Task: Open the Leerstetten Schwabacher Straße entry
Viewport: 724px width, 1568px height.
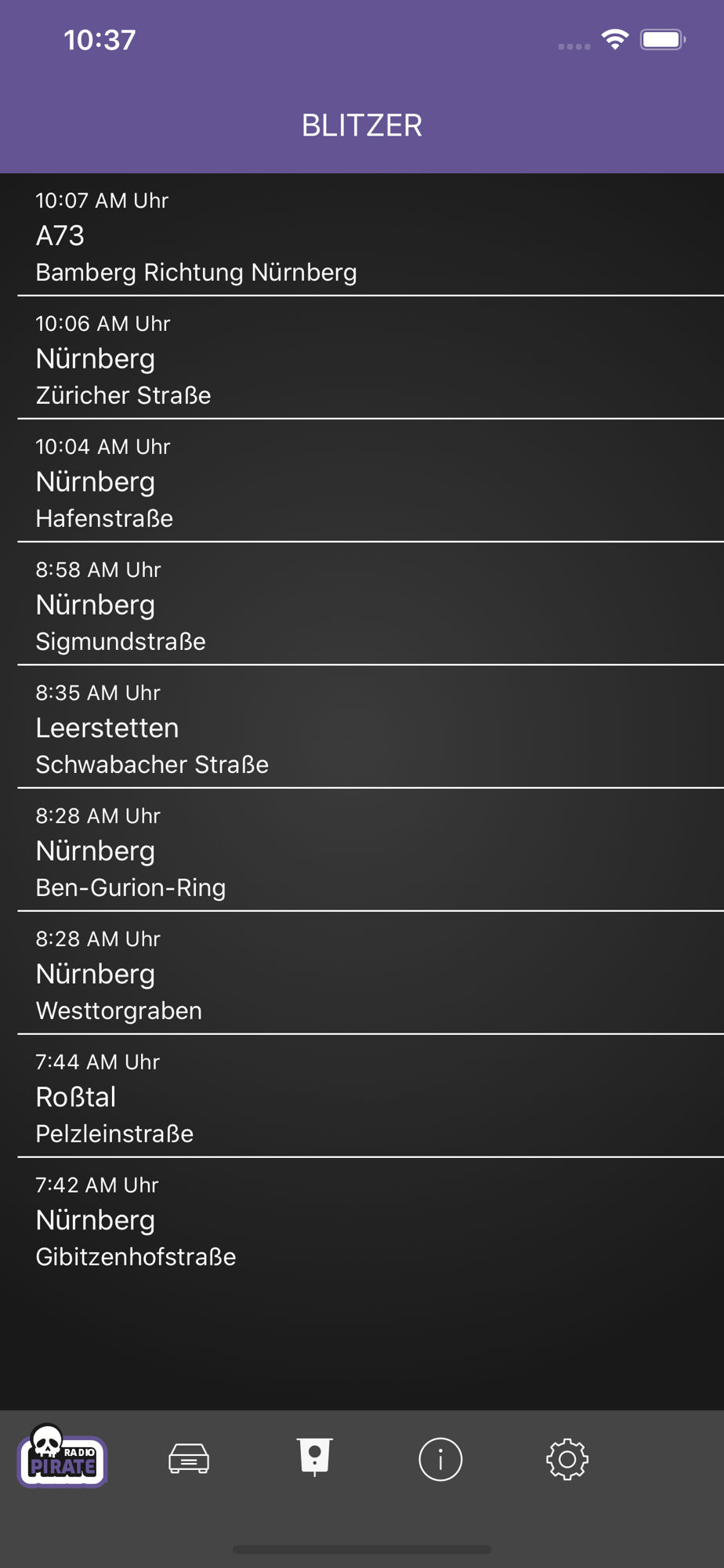Action: point(362,728)
